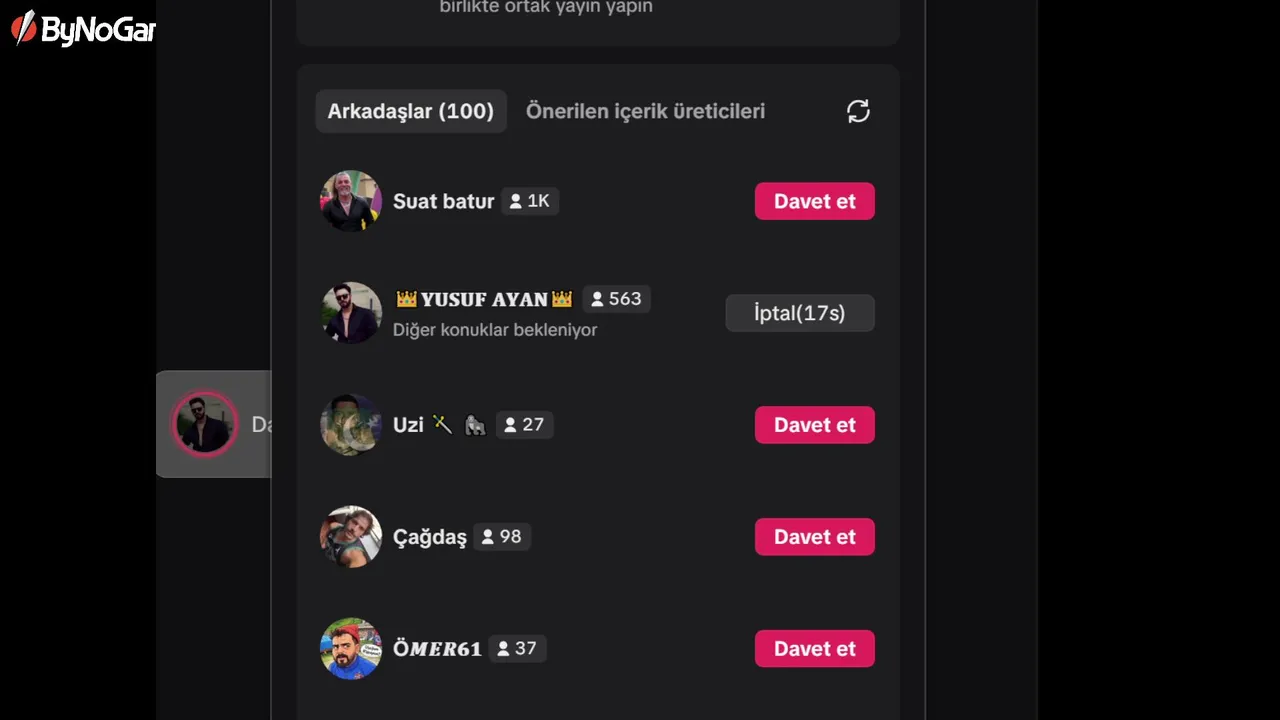Cancel the invitation sent to YUSUF AYAN
1280x720 pixels.
click(x=799, y=313)
